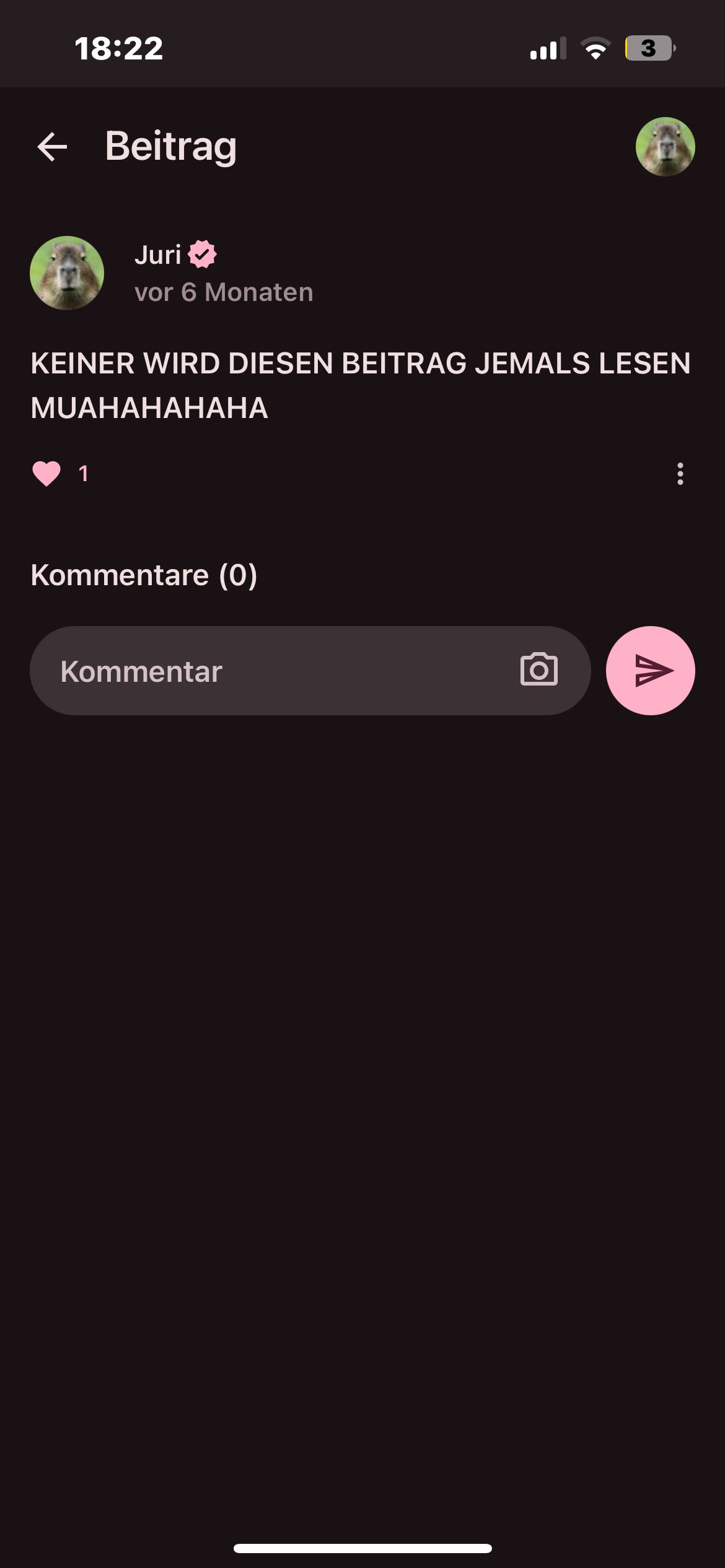Send the comment with the pink button
Screen dimensions: 725x1568
coord(650,671)
